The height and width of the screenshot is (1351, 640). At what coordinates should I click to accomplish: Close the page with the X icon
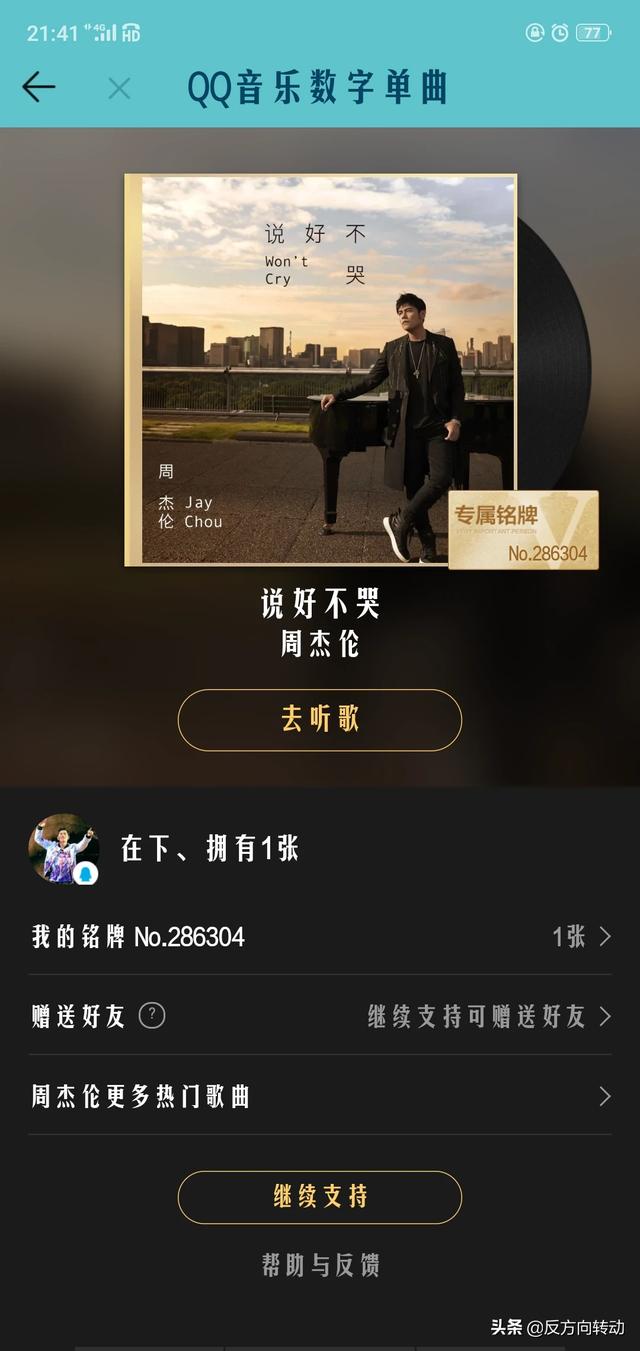coord(119,89)
